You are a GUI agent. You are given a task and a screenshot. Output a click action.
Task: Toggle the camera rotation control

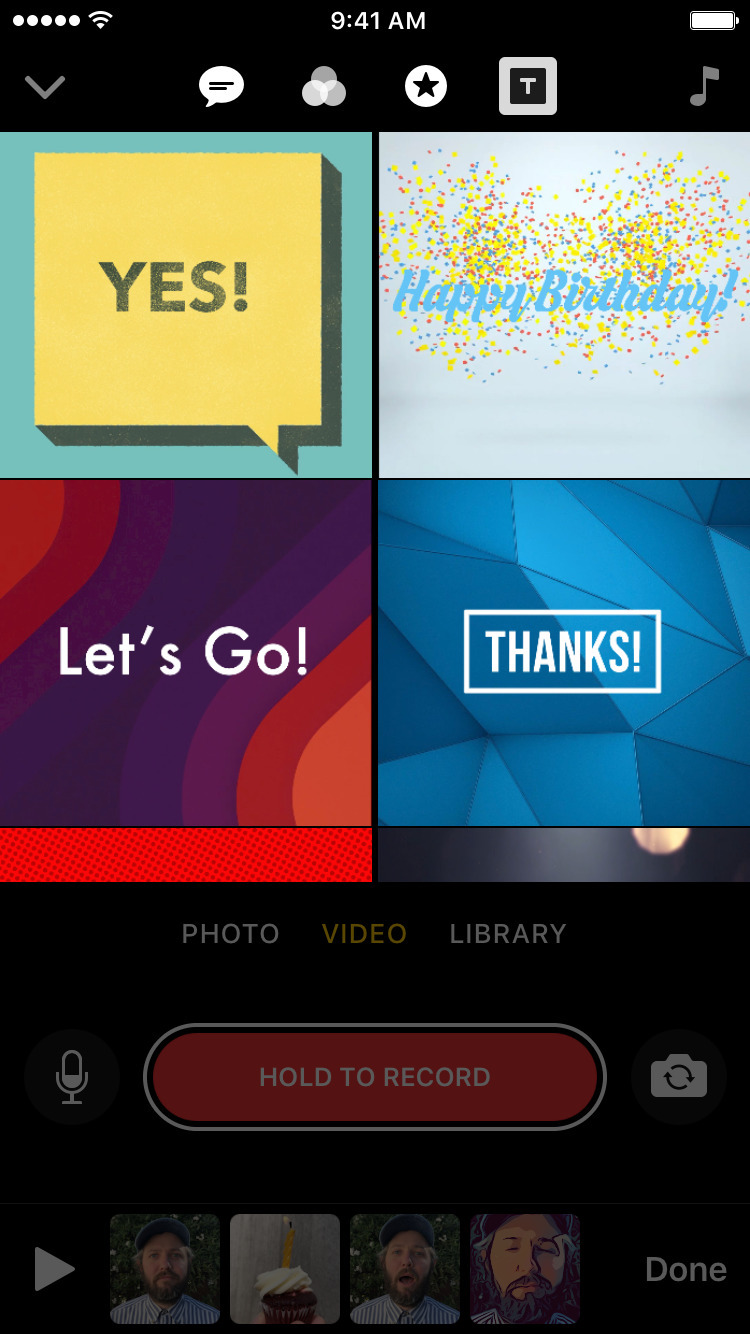coord(678,1077)
